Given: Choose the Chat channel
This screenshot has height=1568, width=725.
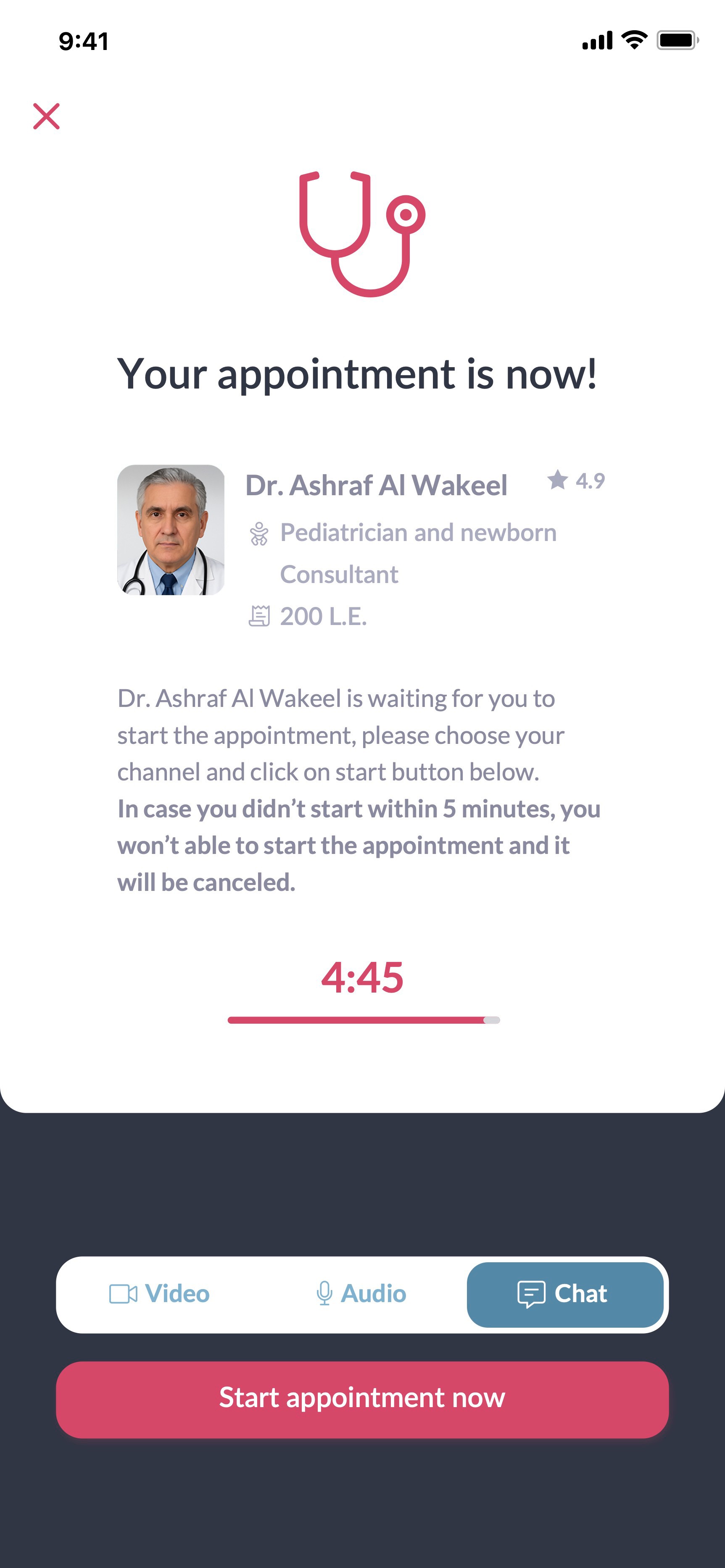Looking at the screenshot, I should click(x=564, y=1293).
